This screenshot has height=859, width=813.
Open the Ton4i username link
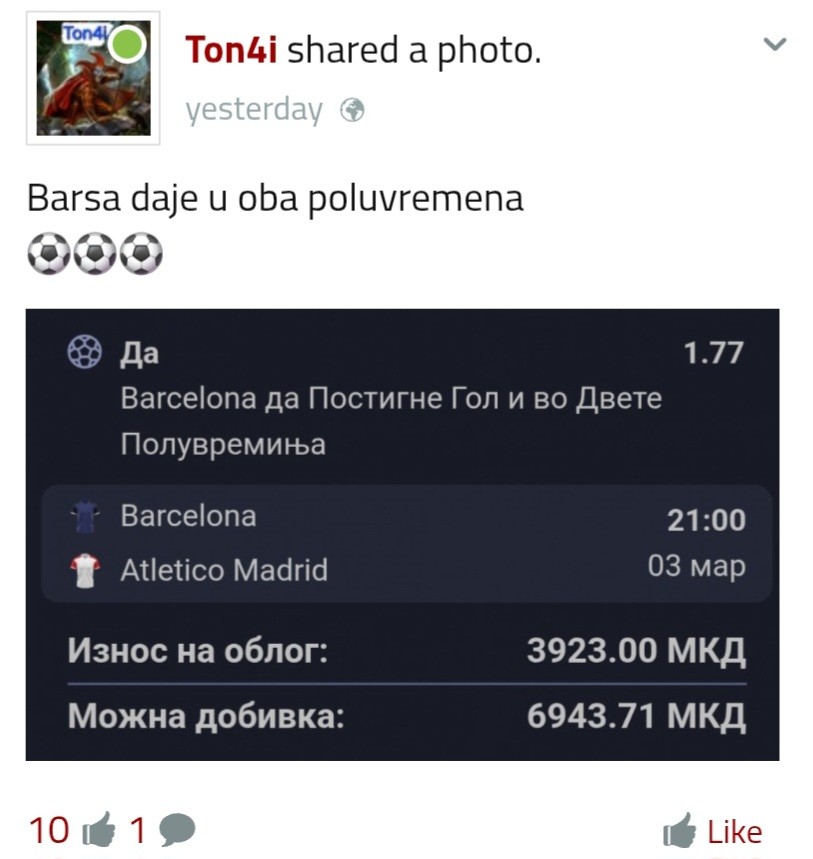tap(231, 49)
